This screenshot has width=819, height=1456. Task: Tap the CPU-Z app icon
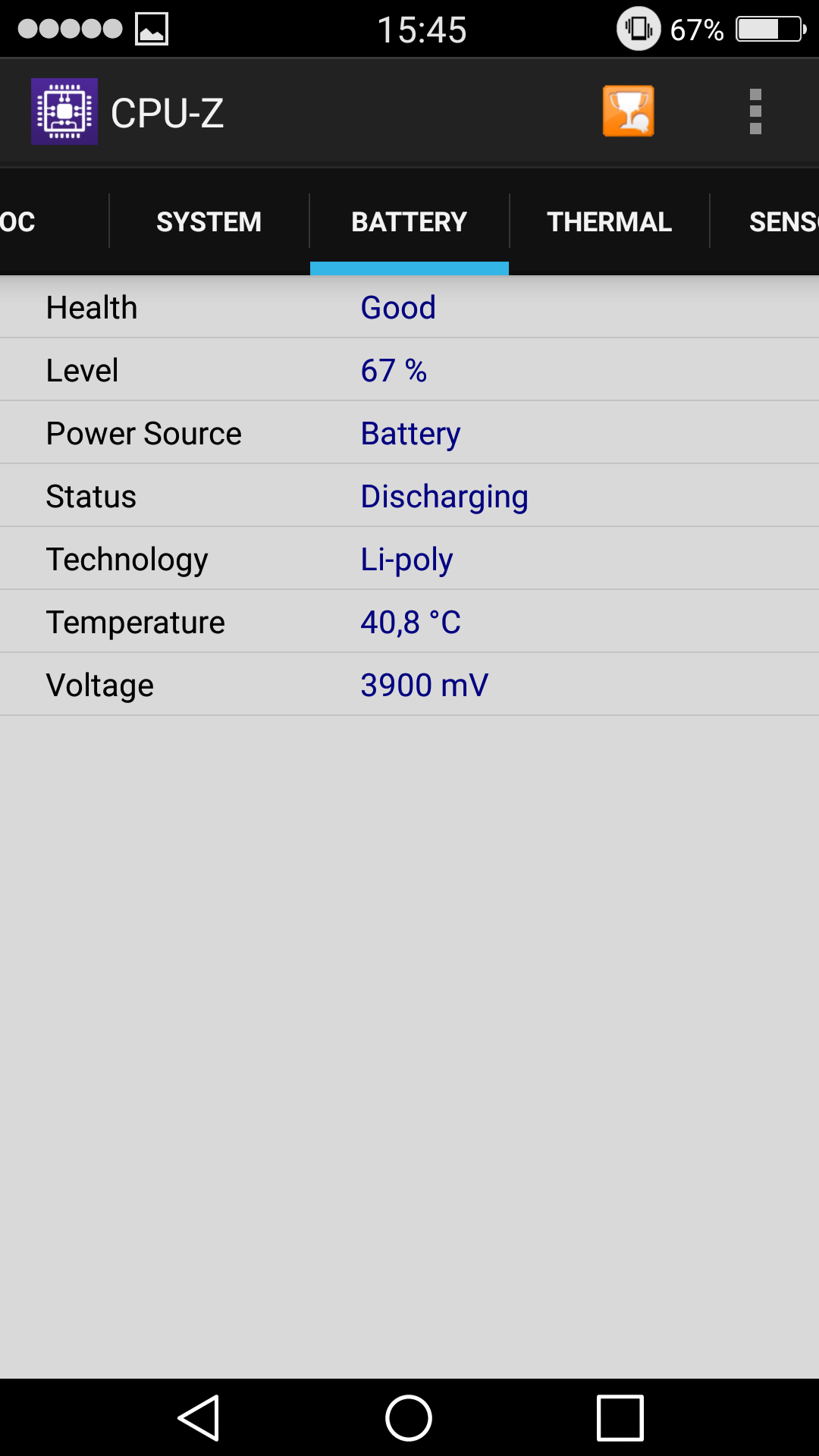(64, 111)
